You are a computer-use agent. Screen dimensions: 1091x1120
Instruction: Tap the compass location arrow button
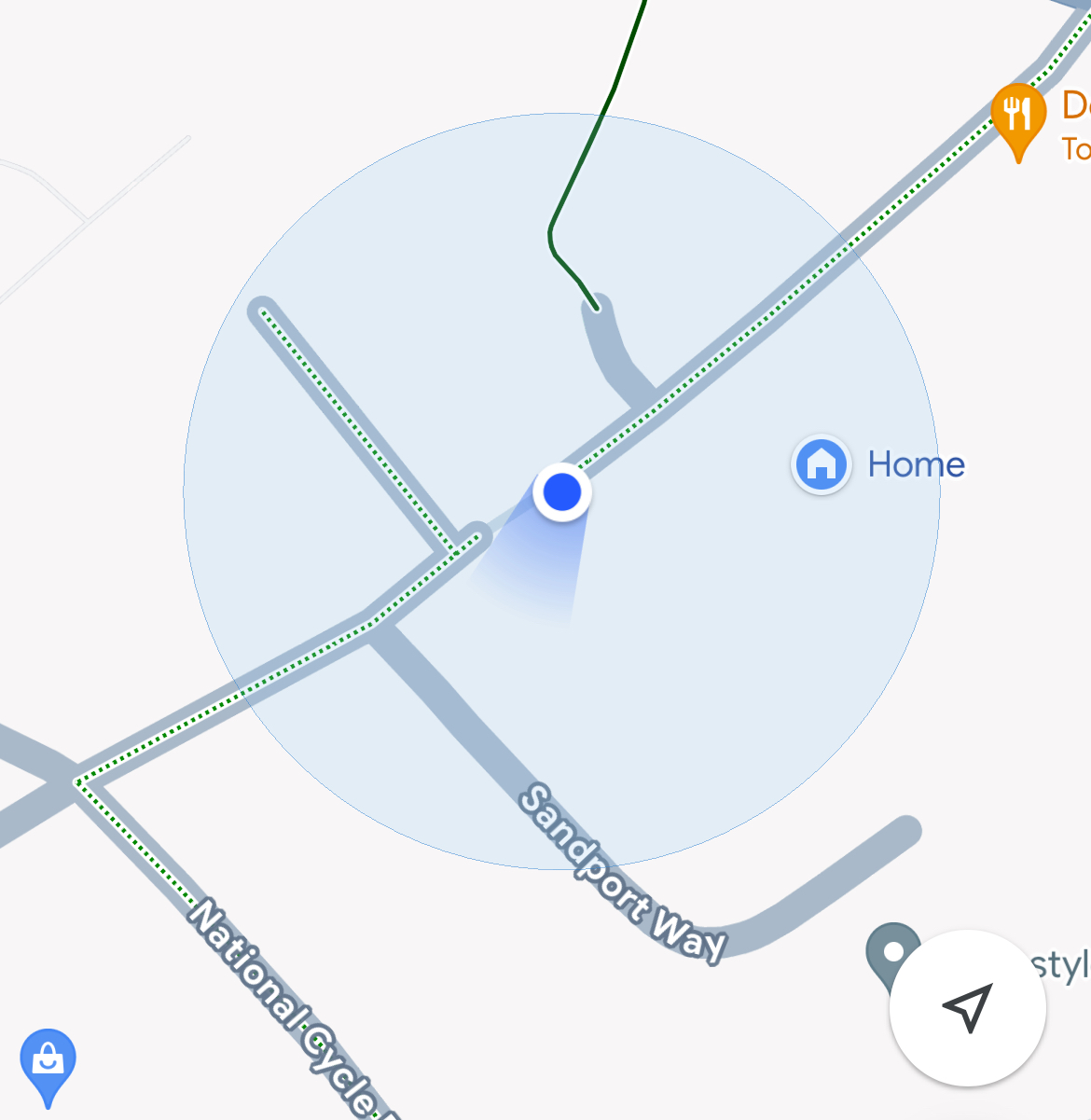pyautogui.click(x=967, y=1008)
